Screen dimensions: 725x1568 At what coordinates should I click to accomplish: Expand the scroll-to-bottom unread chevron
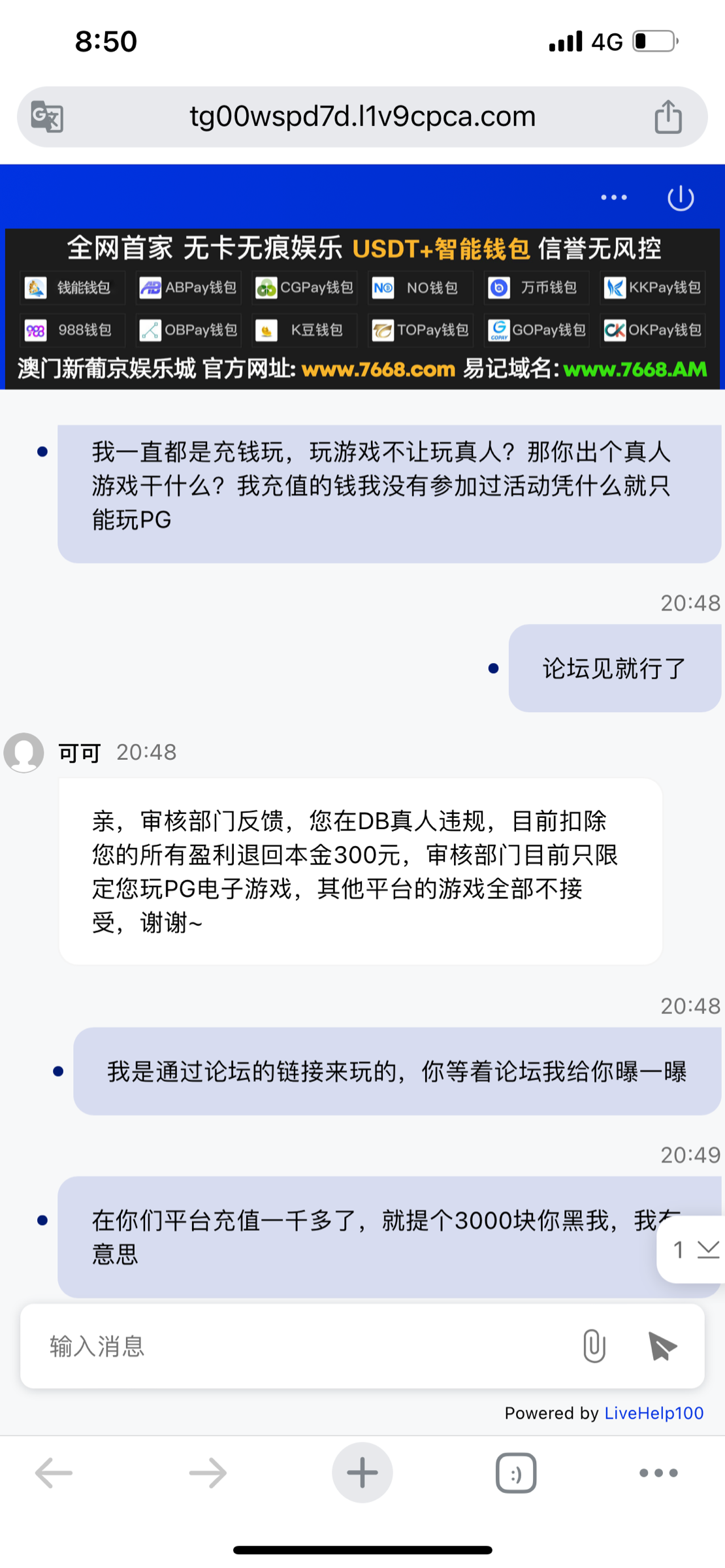(x=705, y=1250)
